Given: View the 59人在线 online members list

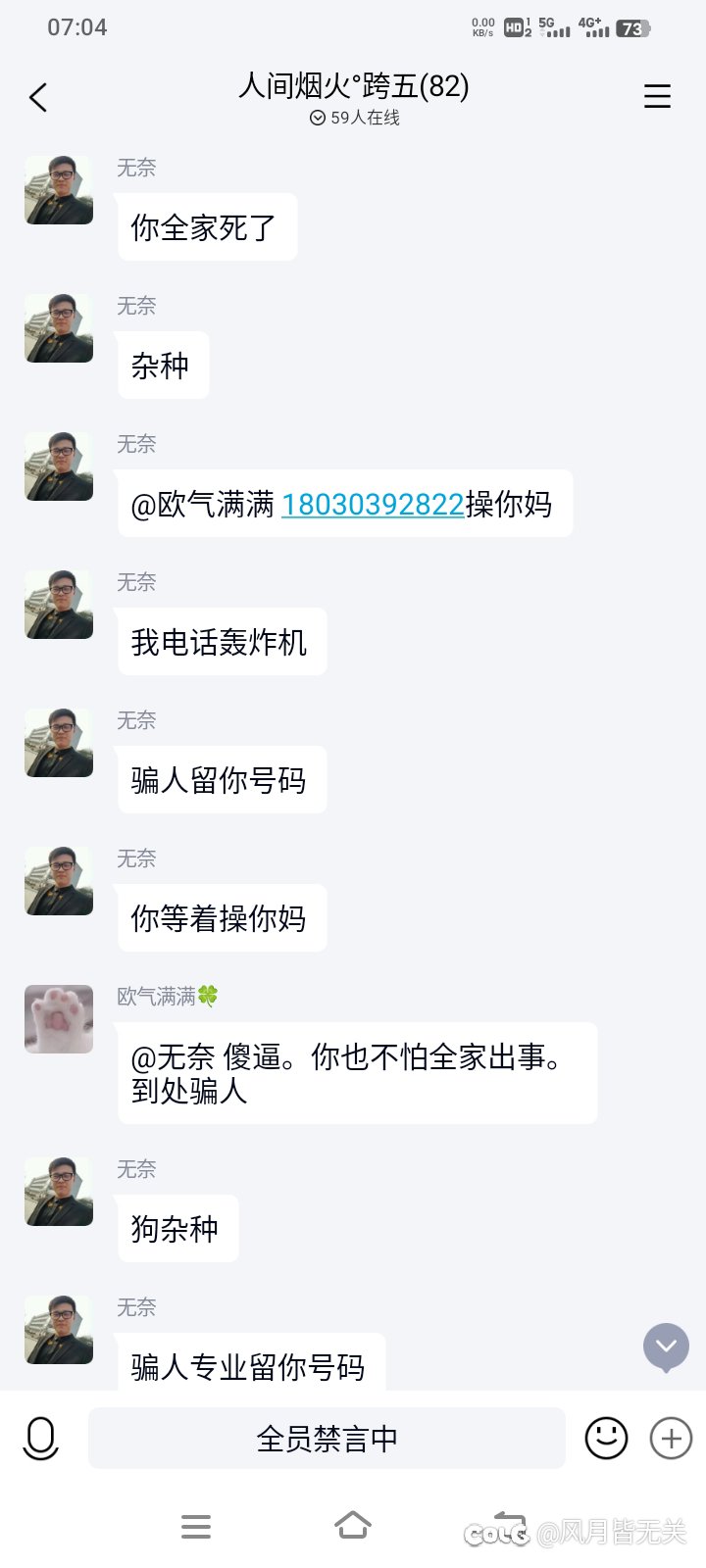Looking at the screenshot, I should pos(354,118).
